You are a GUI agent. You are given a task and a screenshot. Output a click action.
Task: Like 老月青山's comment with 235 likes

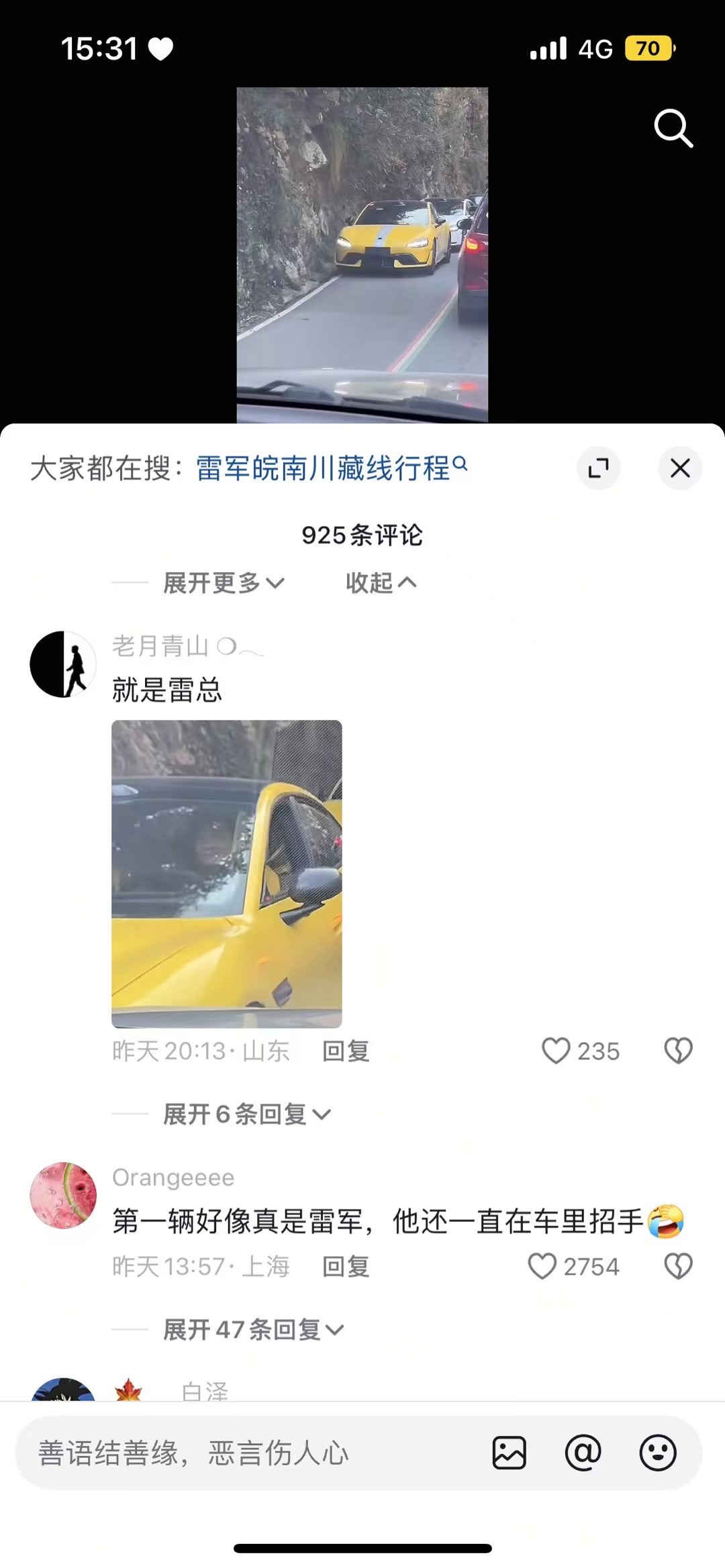(x=556, y=1051)
